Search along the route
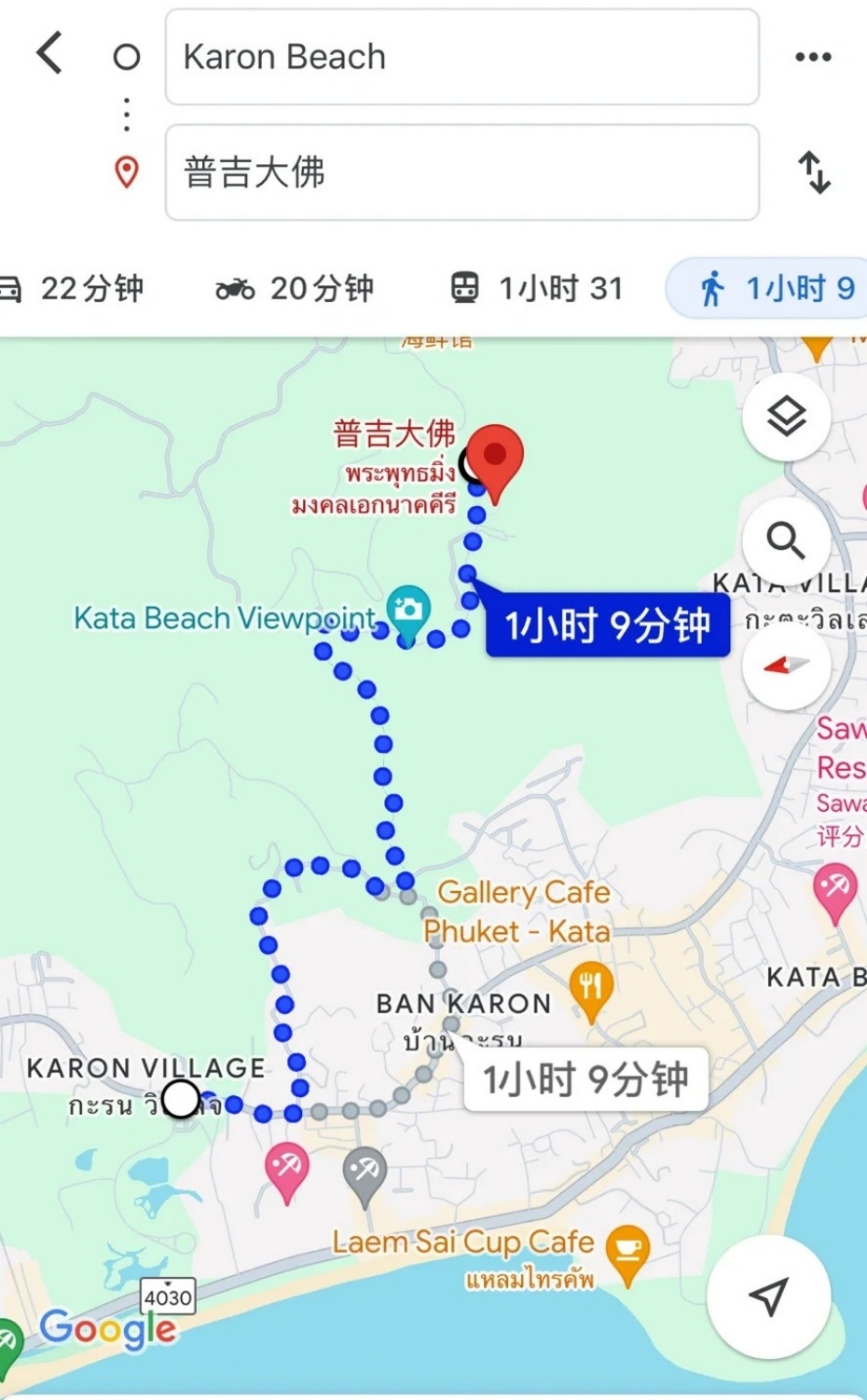The width and height of the screenshot is (867, 1400). [x=786, y=541]
